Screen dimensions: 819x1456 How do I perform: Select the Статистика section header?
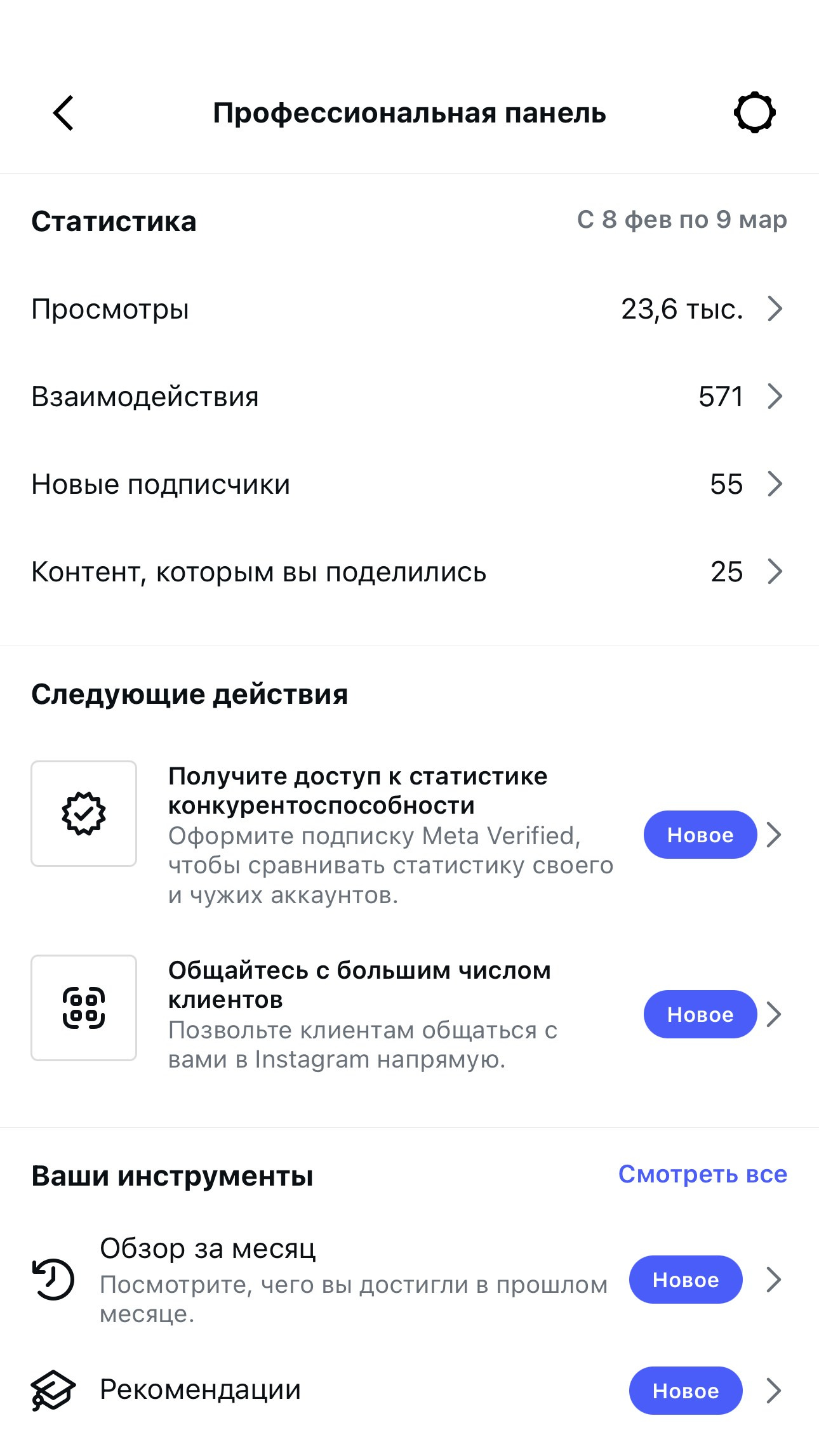(114, 222)
